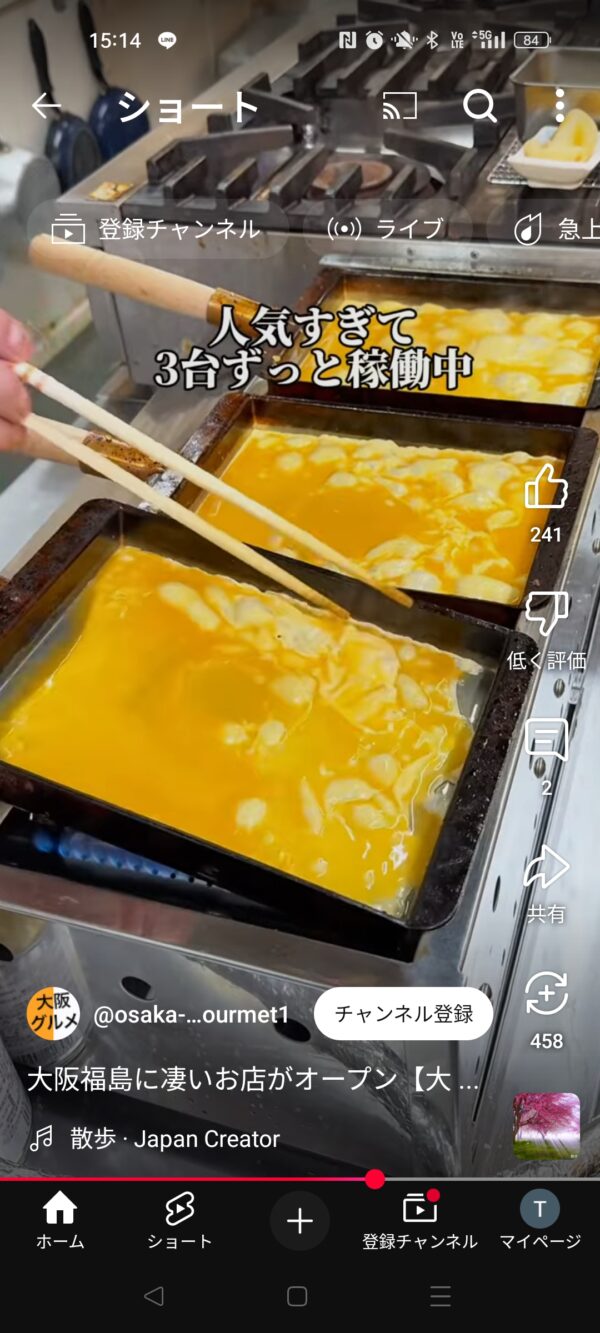Image resolution: width=600 pixels, height=1333 pixels.
Task: Go back using the top-left arrow
Action: click(x=46, y=106)
